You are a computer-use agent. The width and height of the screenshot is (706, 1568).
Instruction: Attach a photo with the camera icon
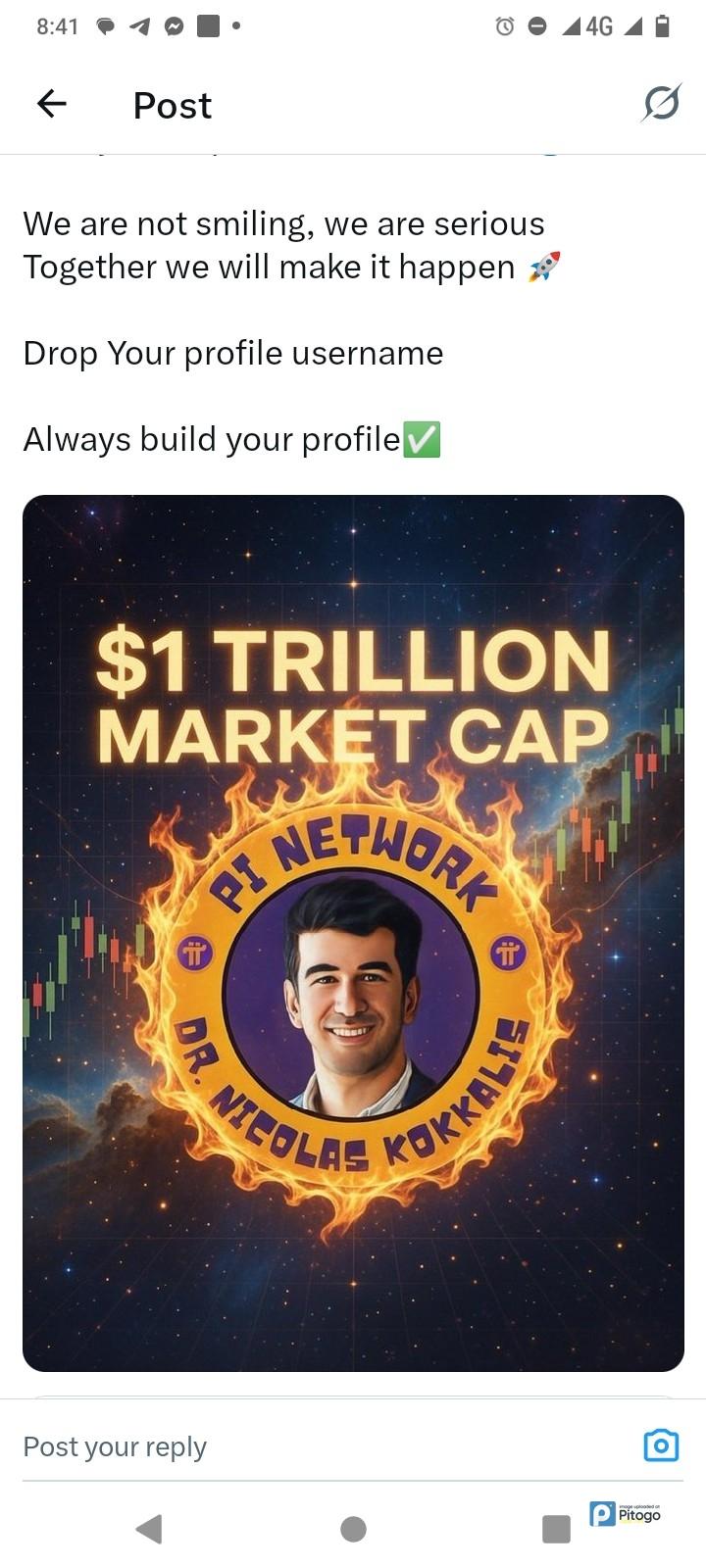pyautogui.click(x=661, y=1445)
